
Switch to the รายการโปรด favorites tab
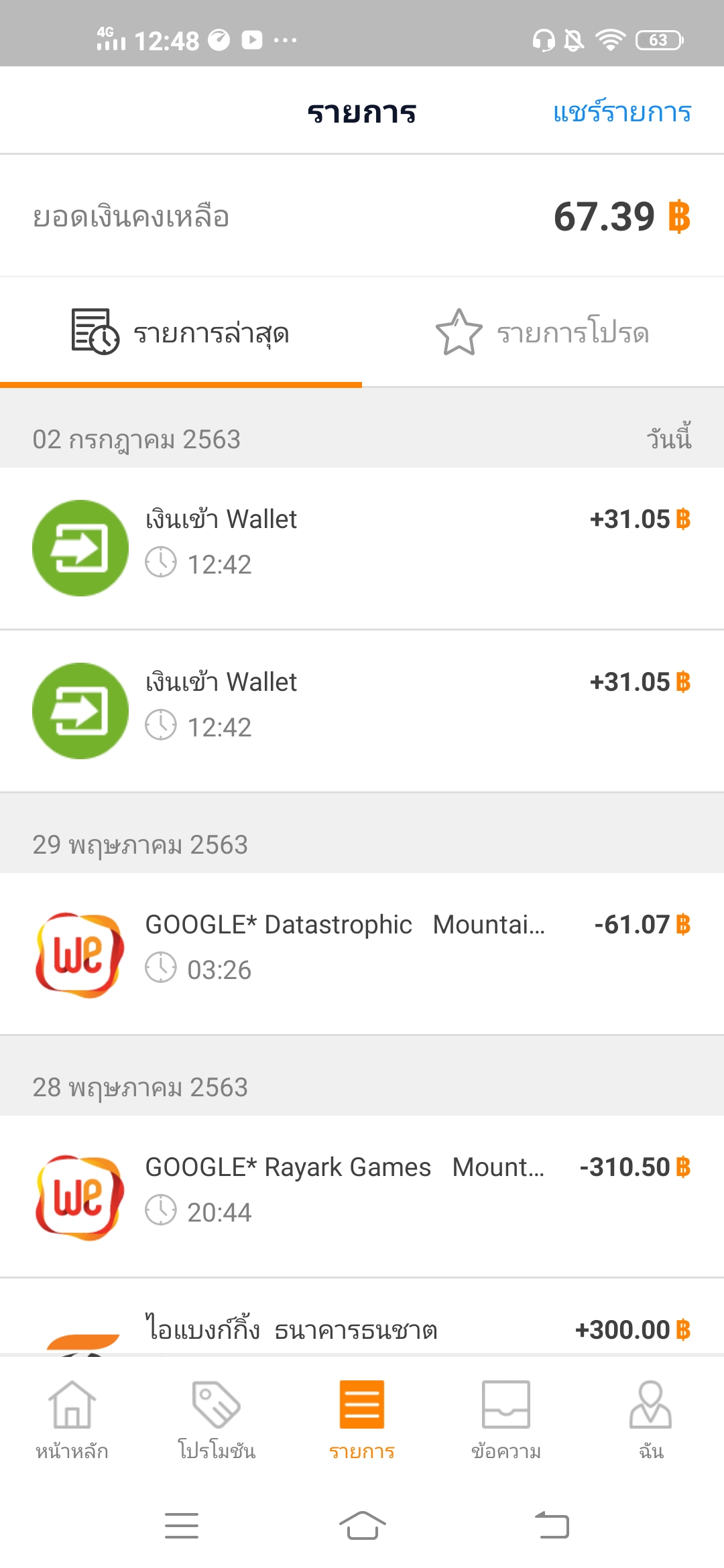point(543,333)
